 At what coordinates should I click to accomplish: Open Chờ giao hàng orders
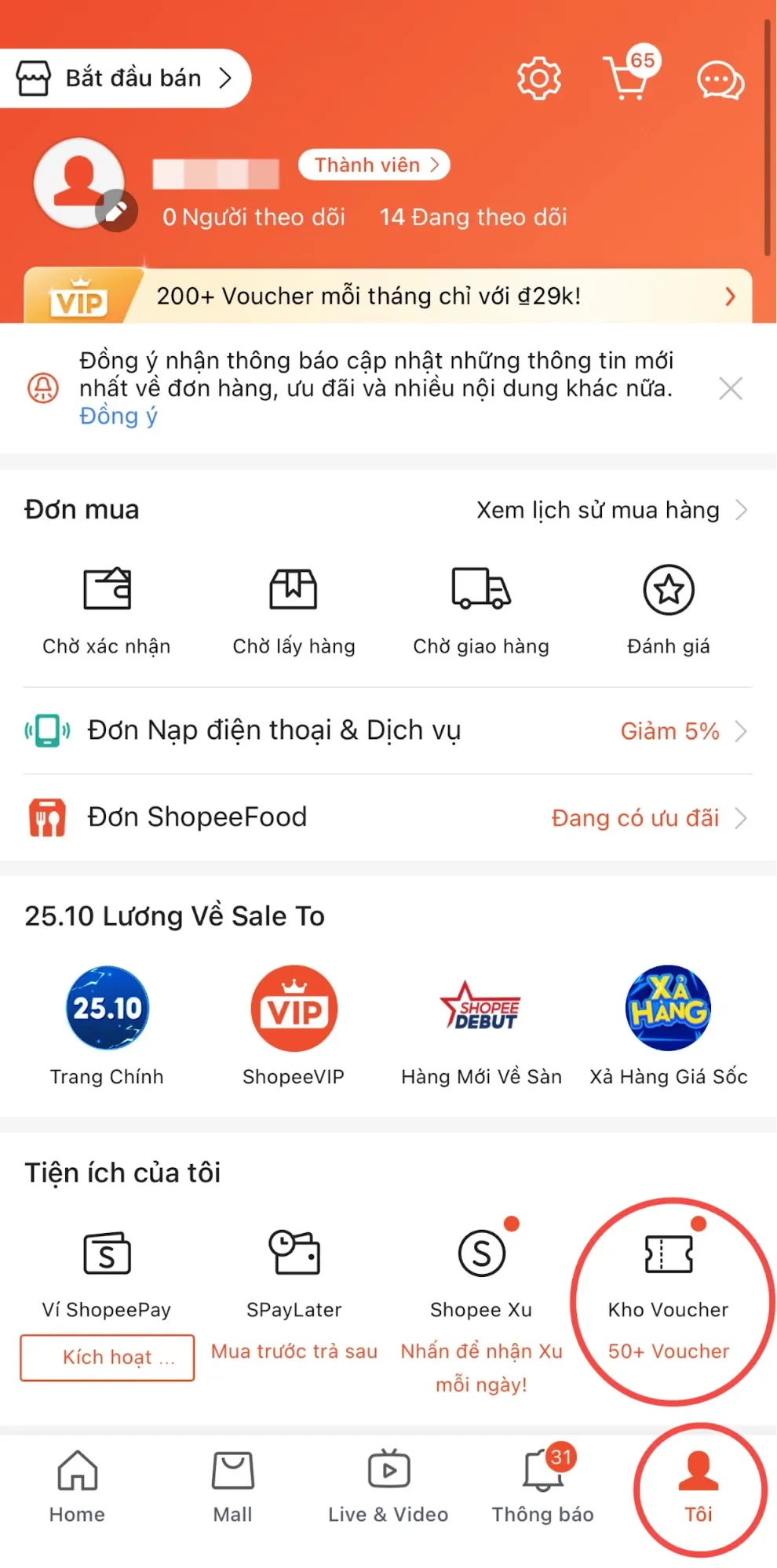pos(481,609)
